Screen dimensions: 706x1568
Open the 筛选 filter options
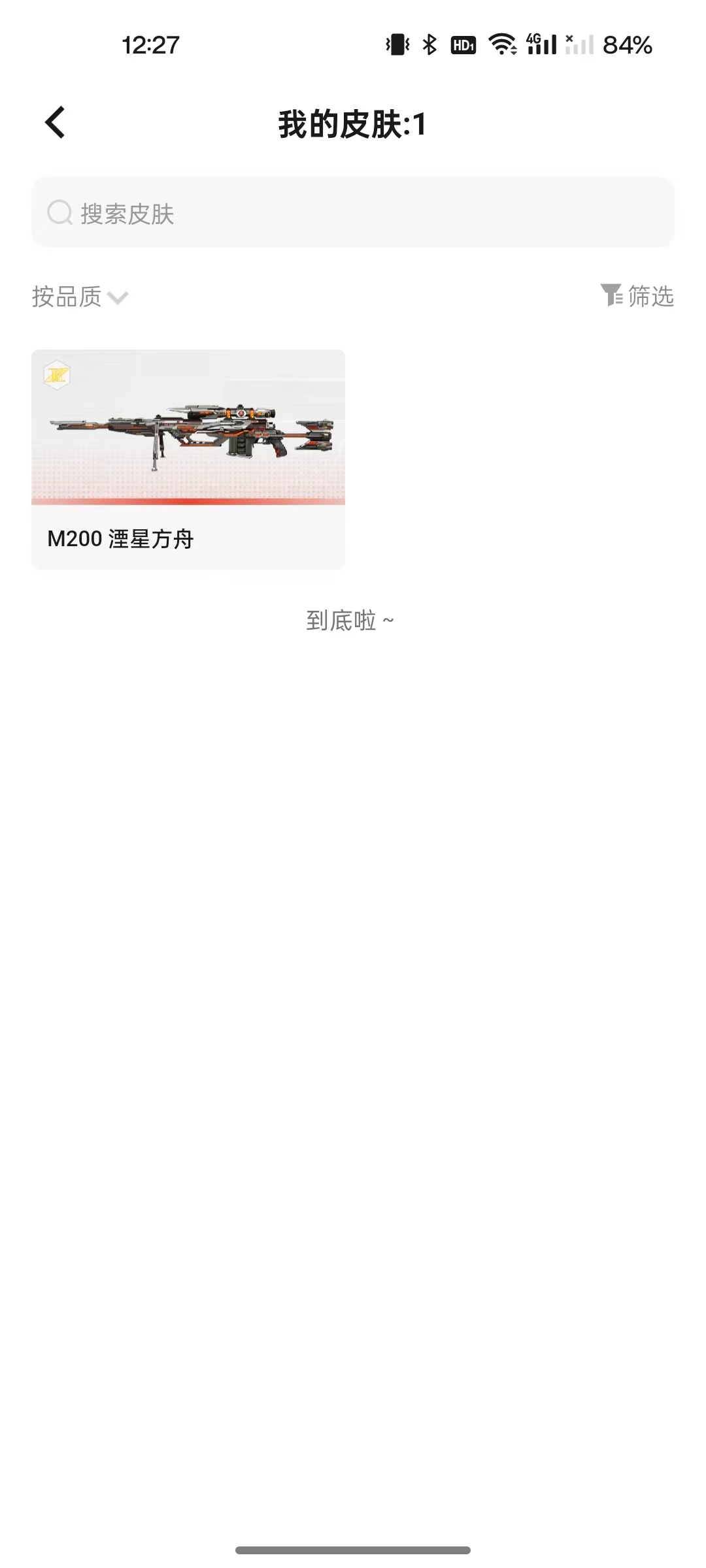(x=637, y=296)
